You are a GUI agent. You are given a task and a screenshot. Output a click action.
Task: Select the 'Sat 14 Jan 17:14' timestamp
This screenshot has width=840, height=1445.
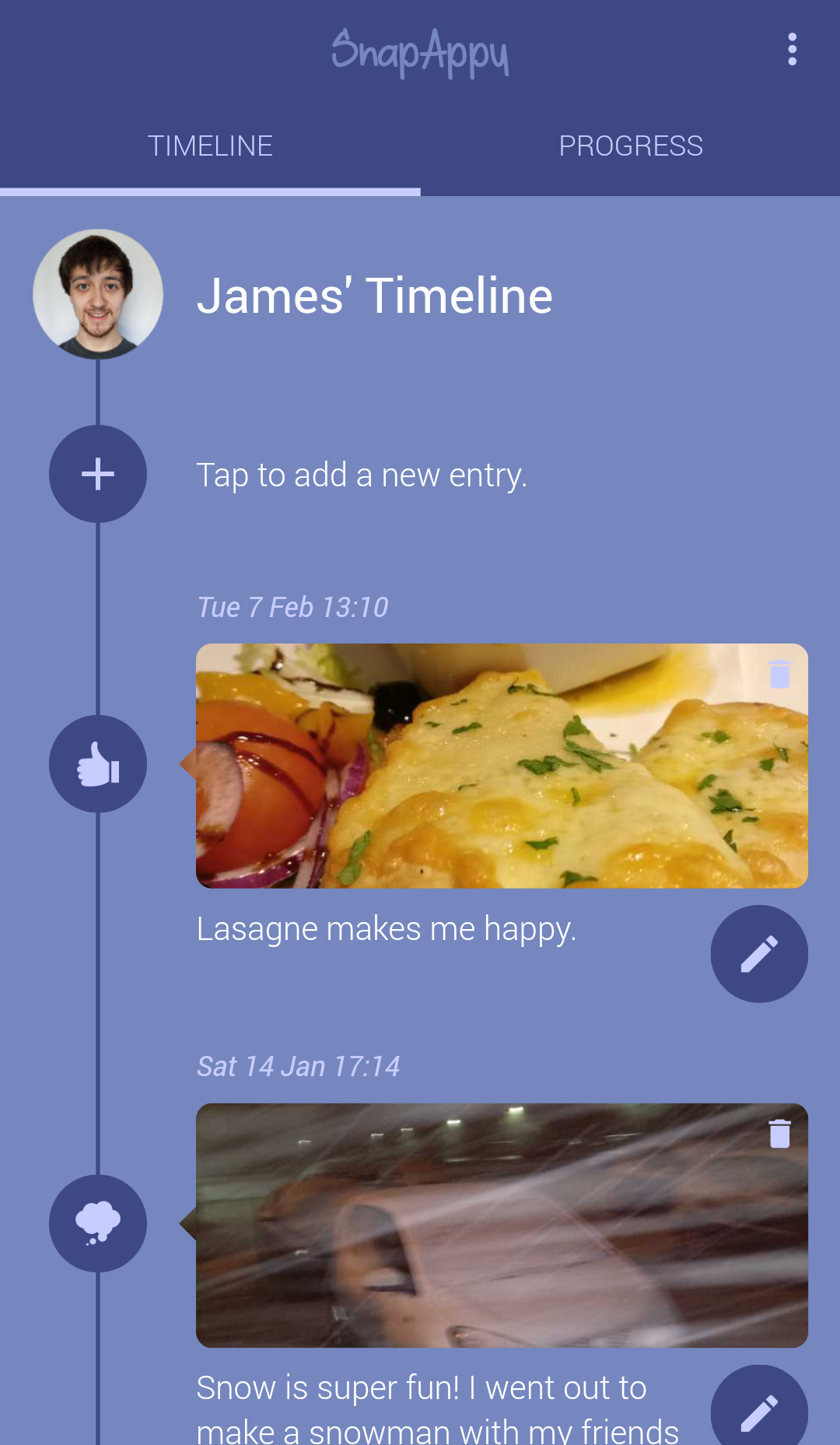tap(298, 1066)
